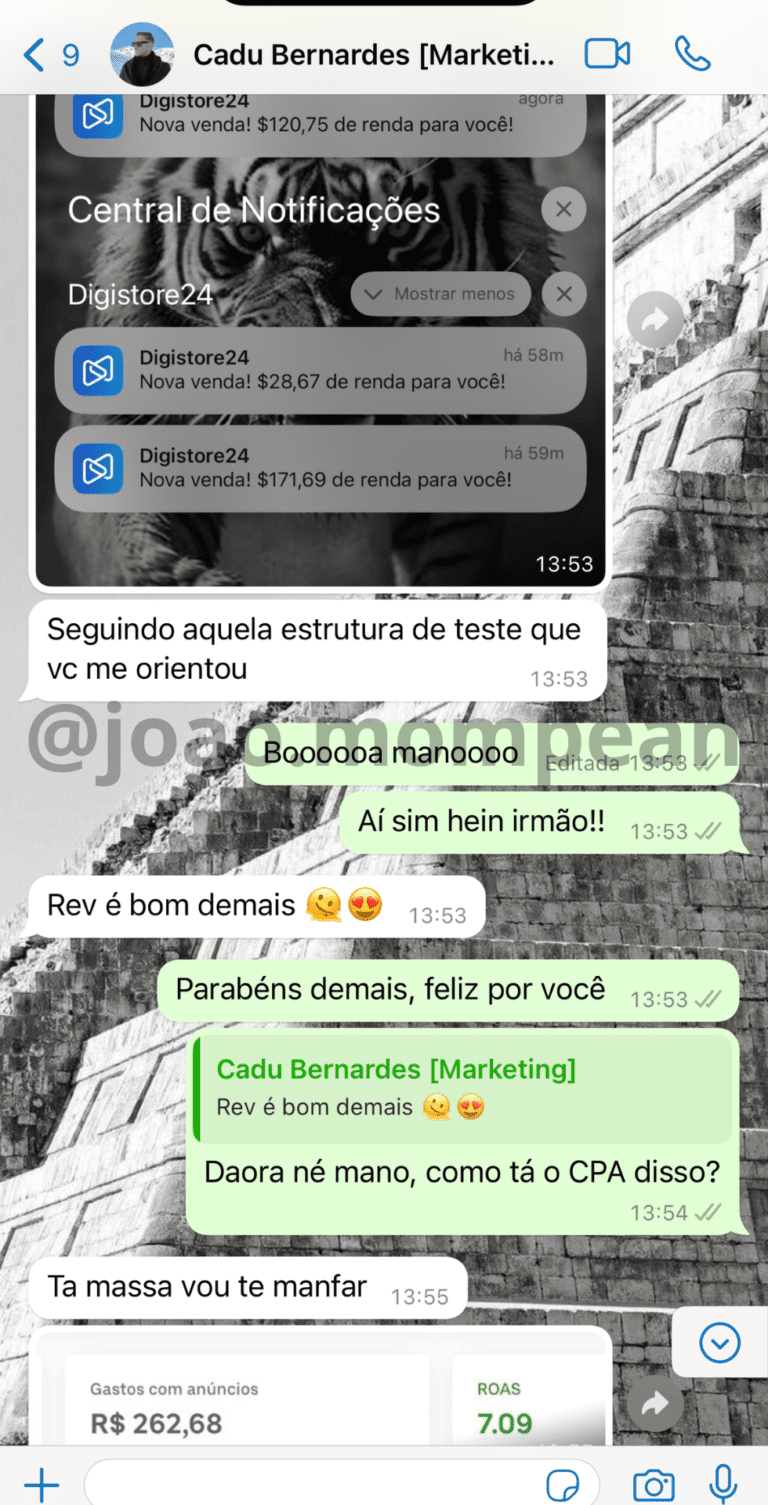Viewport: 768px width, 1505px height.
Task: Go back to the chats list
Action: (50, 55)
